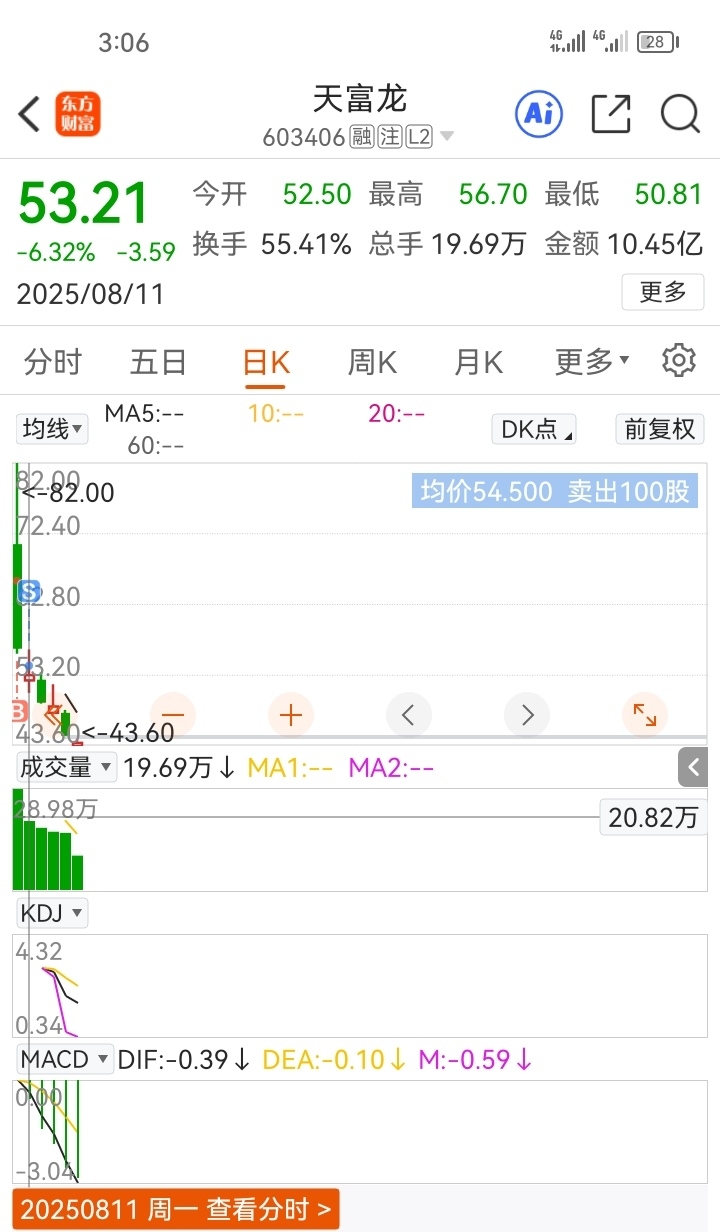
Task: Expand the 更多 chart period dropdown
Action: [592, 362]
